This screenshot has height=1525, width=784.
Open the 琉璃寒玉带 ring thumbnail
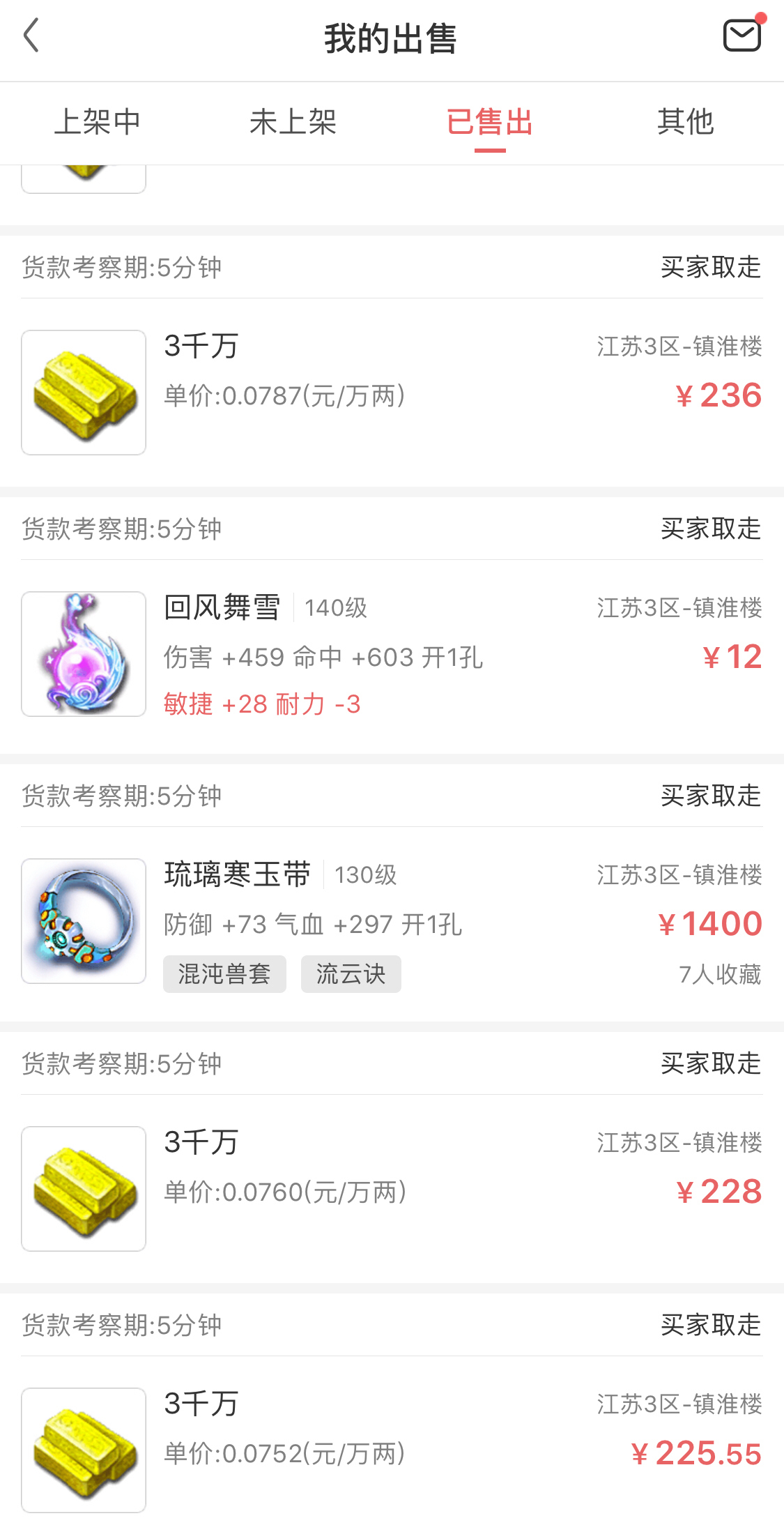coord(83,920)
